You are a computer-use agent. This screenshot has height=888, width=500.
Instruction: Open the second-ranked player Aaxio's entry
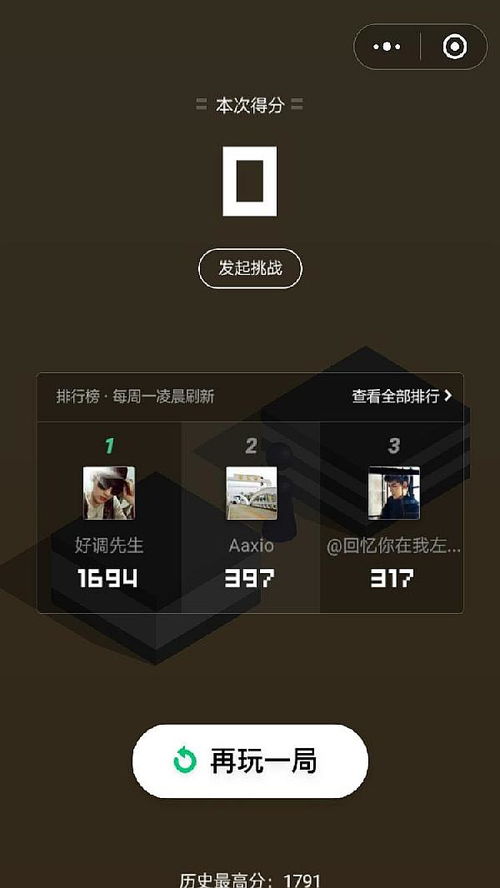(x=251, y=517)
